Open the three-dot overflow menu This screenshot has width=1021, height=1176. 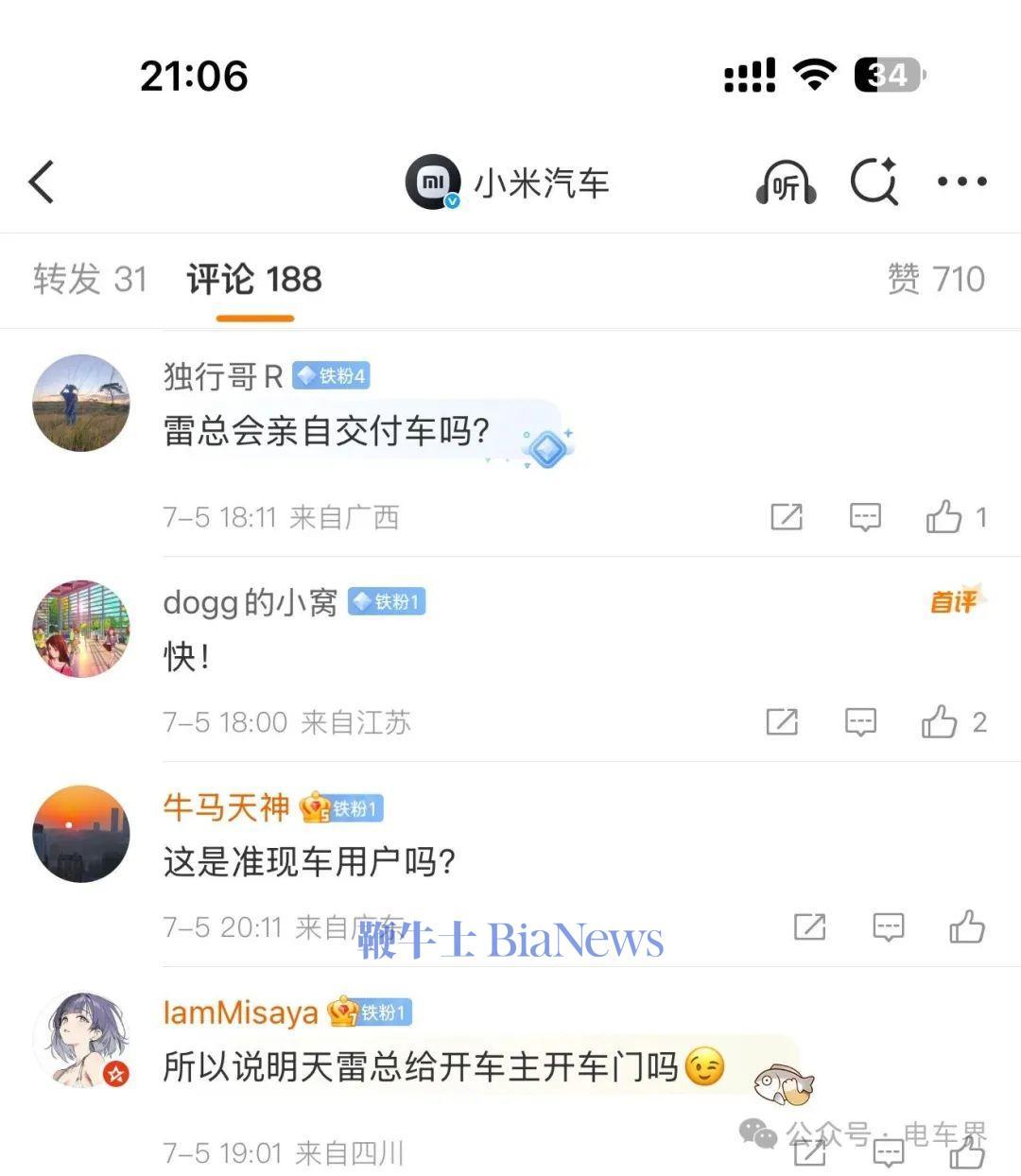961,182
